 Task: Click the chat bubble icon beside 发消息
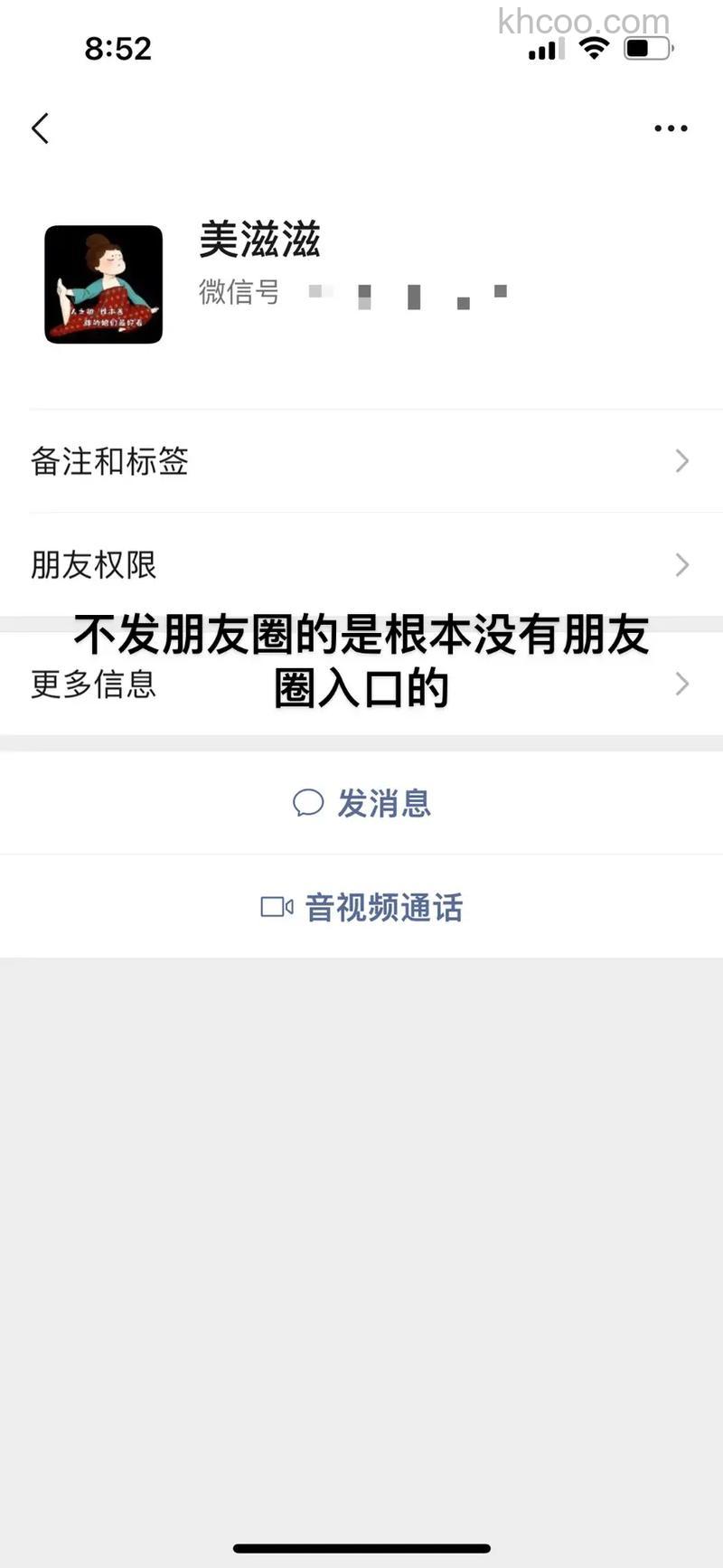308,803
